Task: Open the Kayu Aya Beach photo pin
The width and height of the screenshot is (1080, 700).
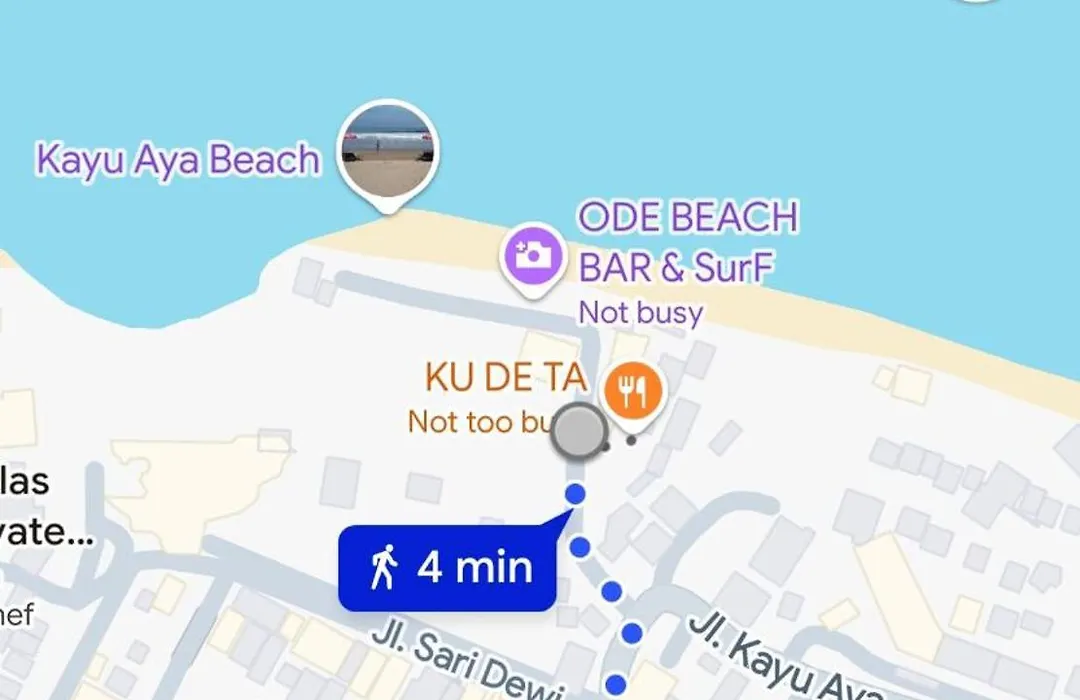Action: (388, 151)
